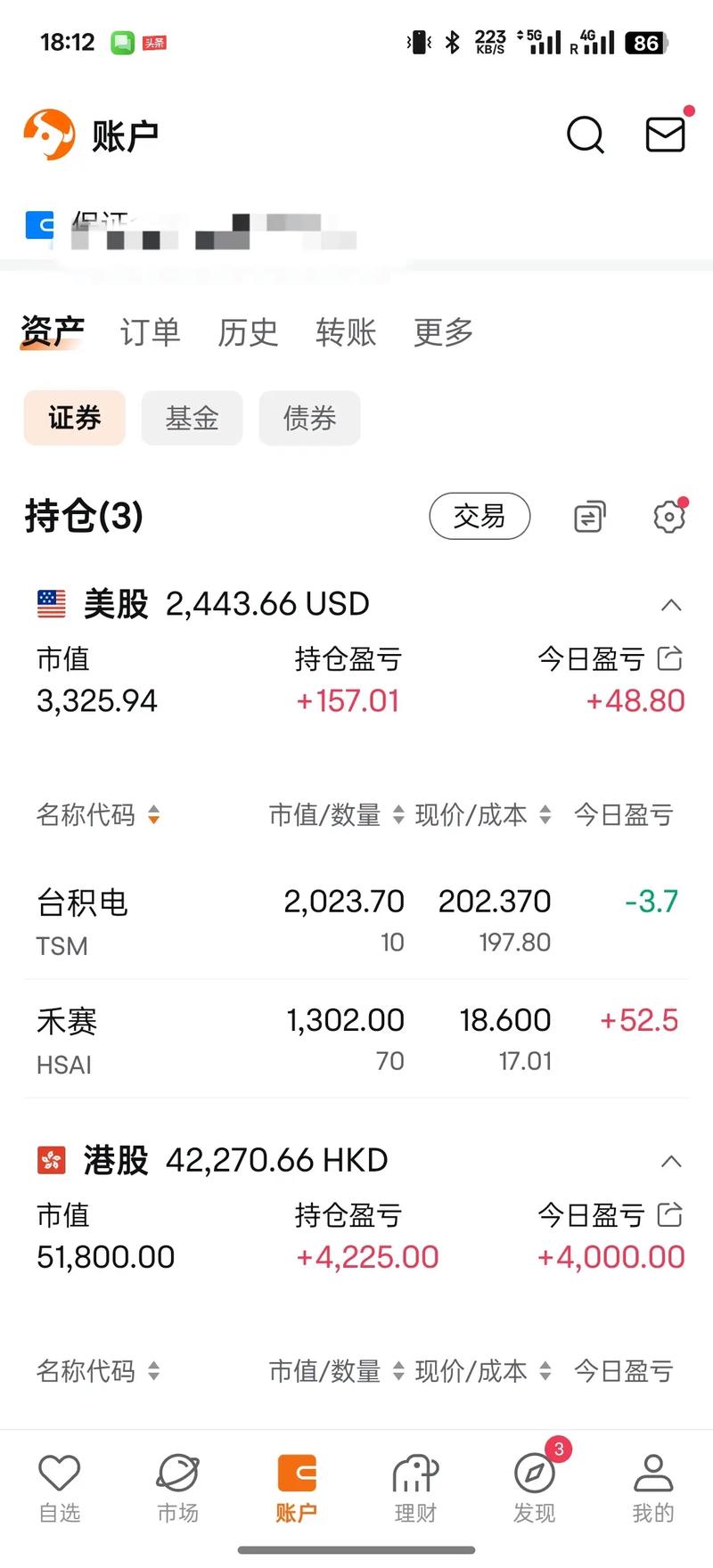The height and width of the screenshot is (1568, 713).
Task: Open the mail inbox icon
Action: 663,135
